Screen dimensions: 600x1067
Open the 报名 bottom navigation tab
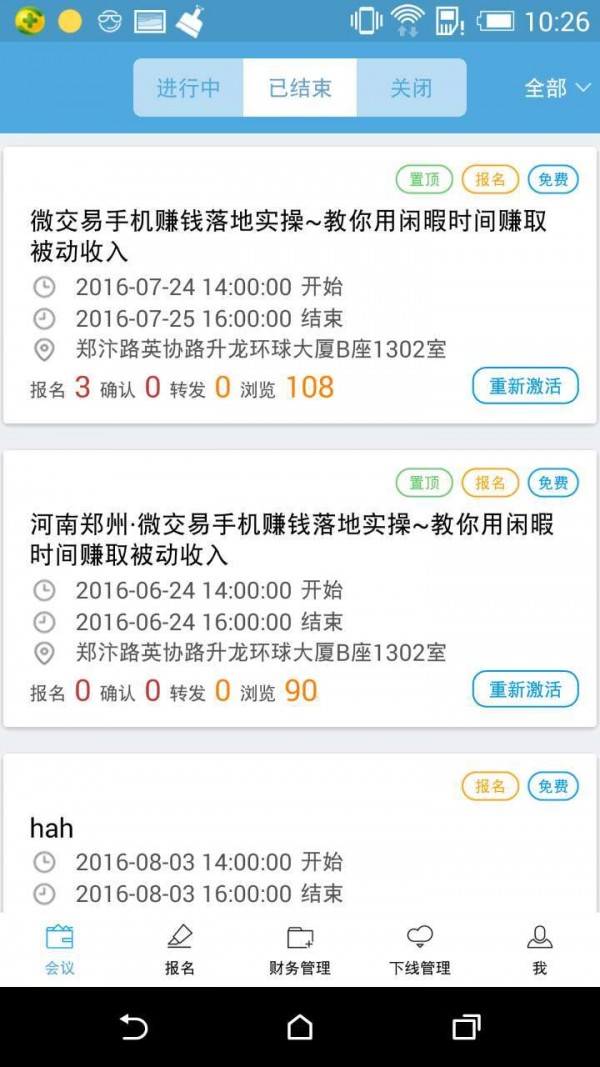[x=180, y=950]
